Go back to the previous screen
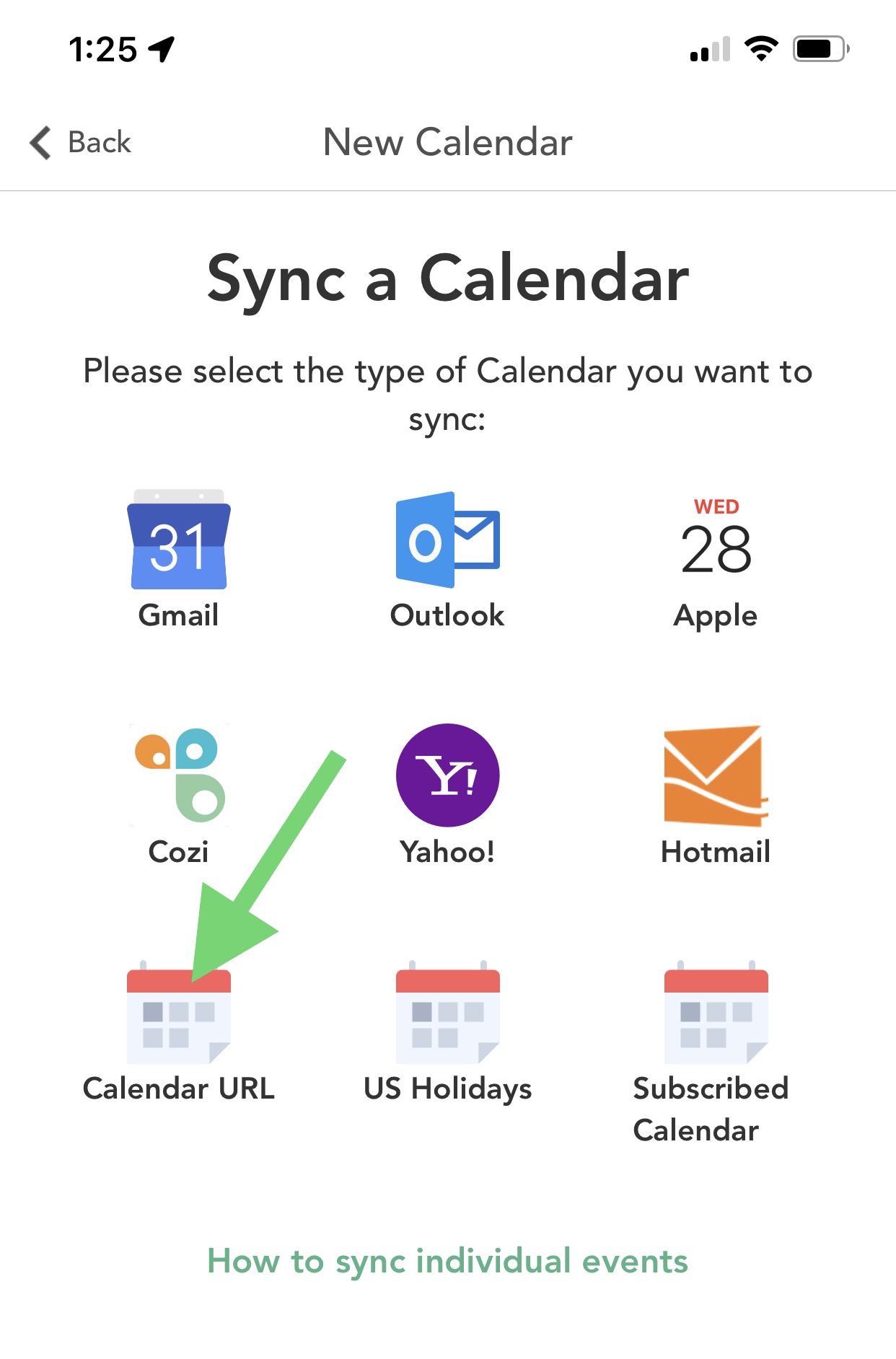This screenshot has width=896, height=1359. [x=81, y=142]
